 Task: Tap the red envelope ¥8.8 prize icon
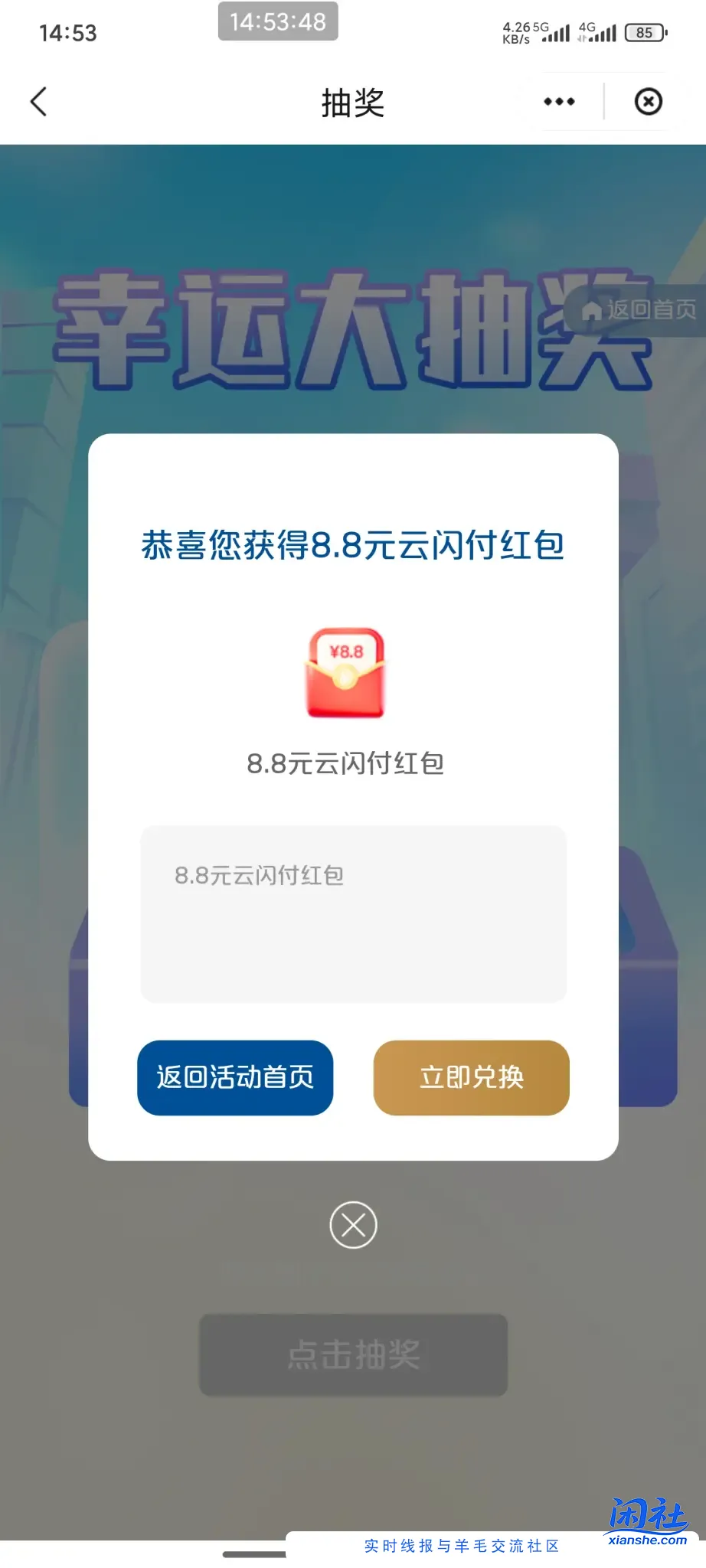click(x=346, y=672)
